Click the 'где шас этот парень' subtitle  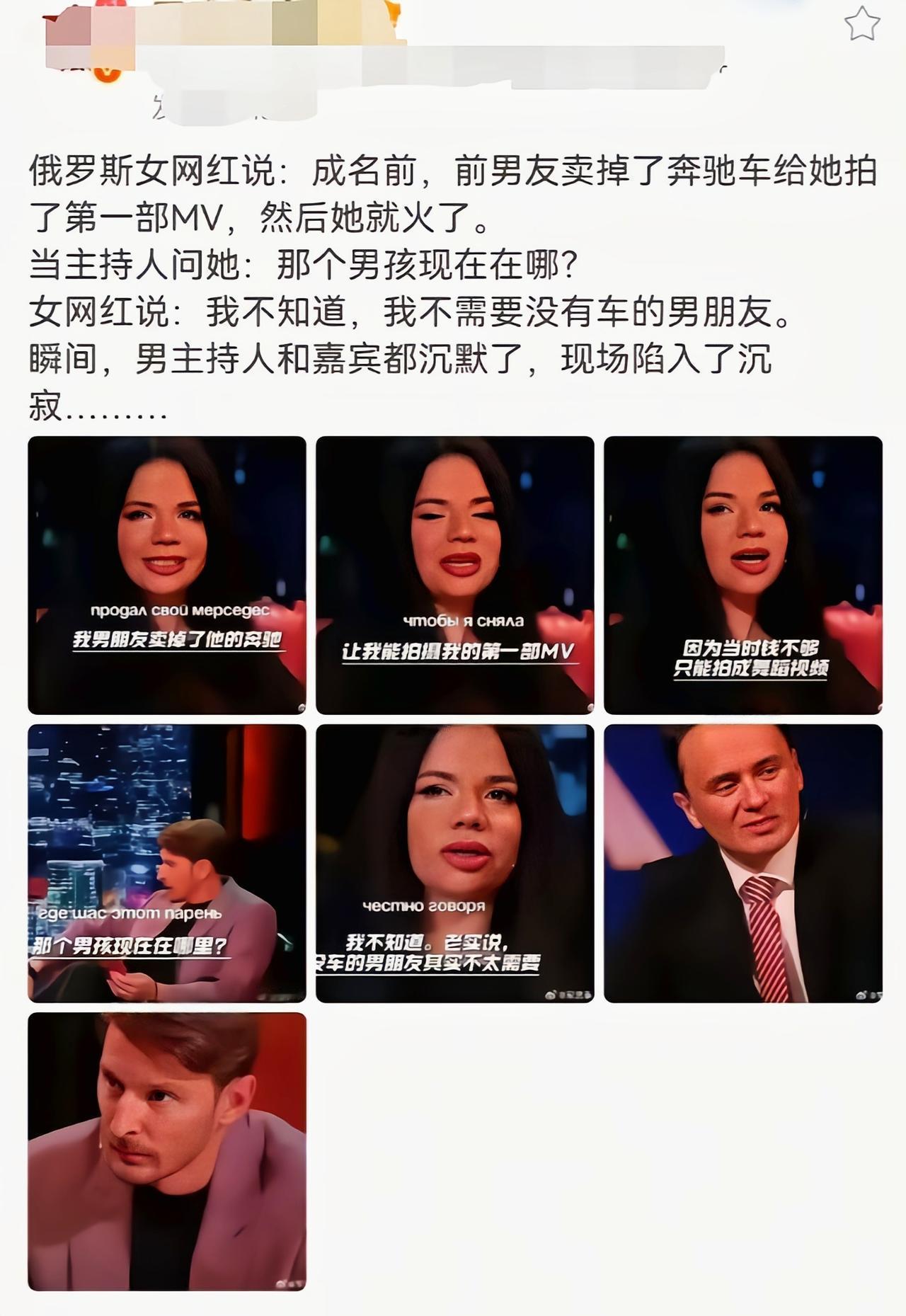[131, 915]
